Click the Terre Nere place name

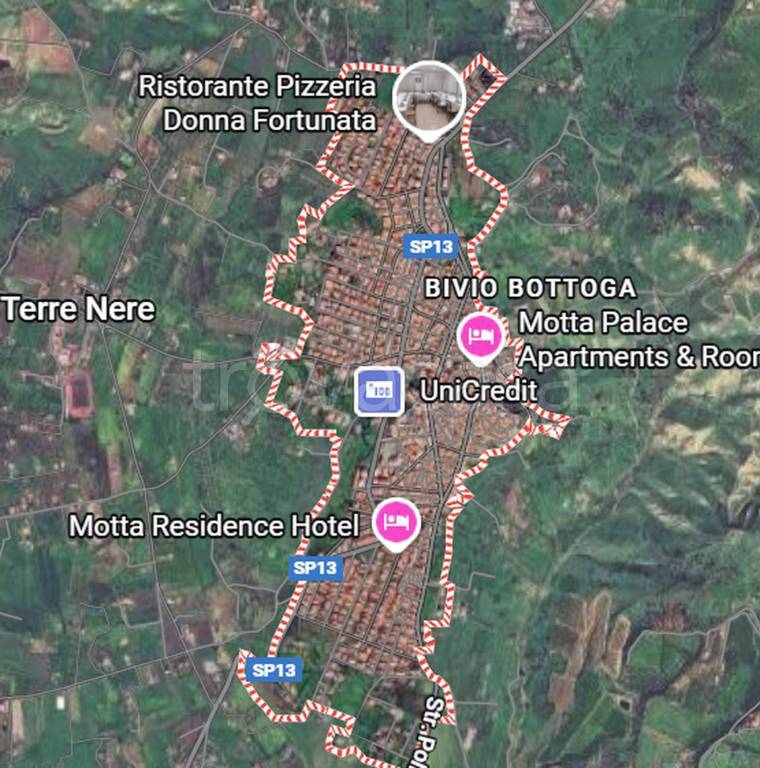79,309
